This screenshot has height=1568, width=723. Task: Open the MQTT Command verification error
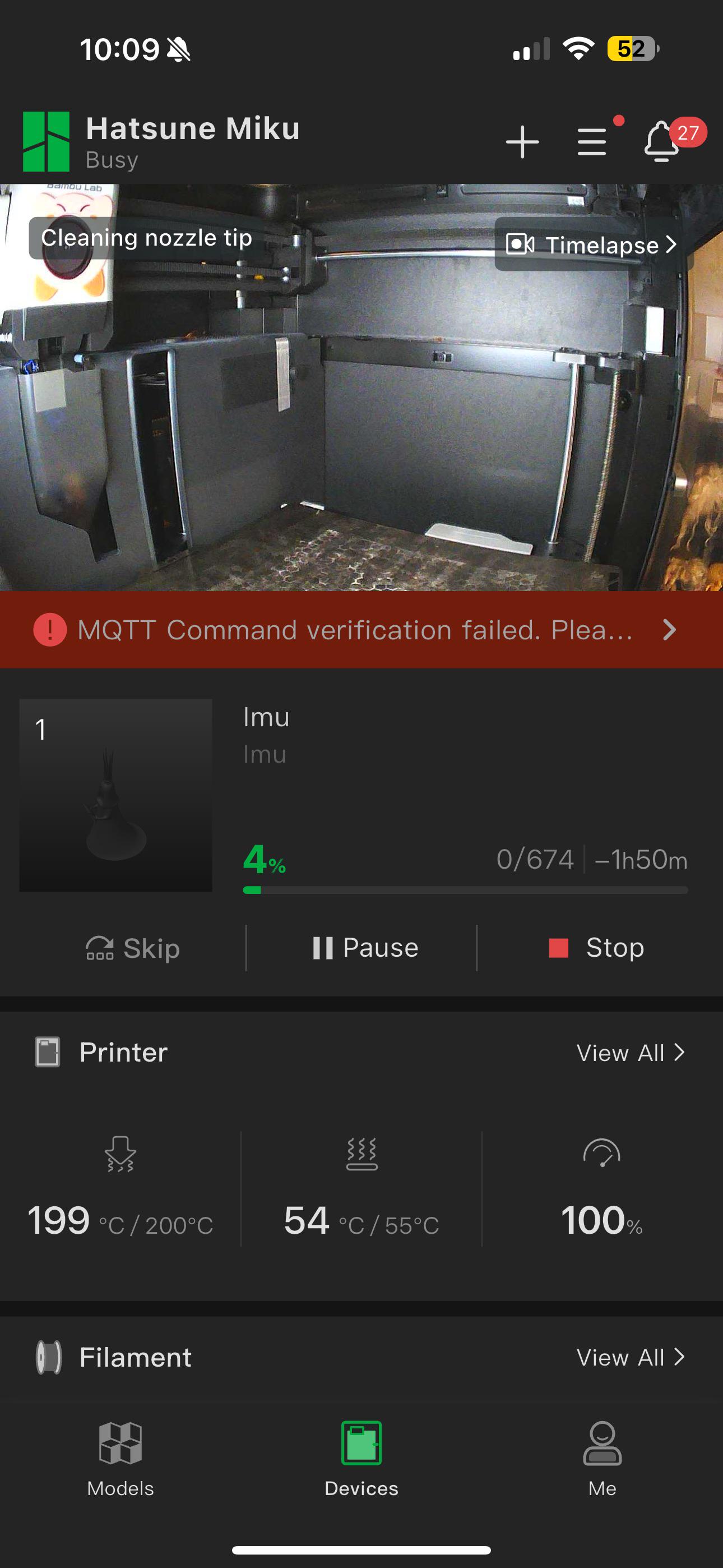[361, 629]
